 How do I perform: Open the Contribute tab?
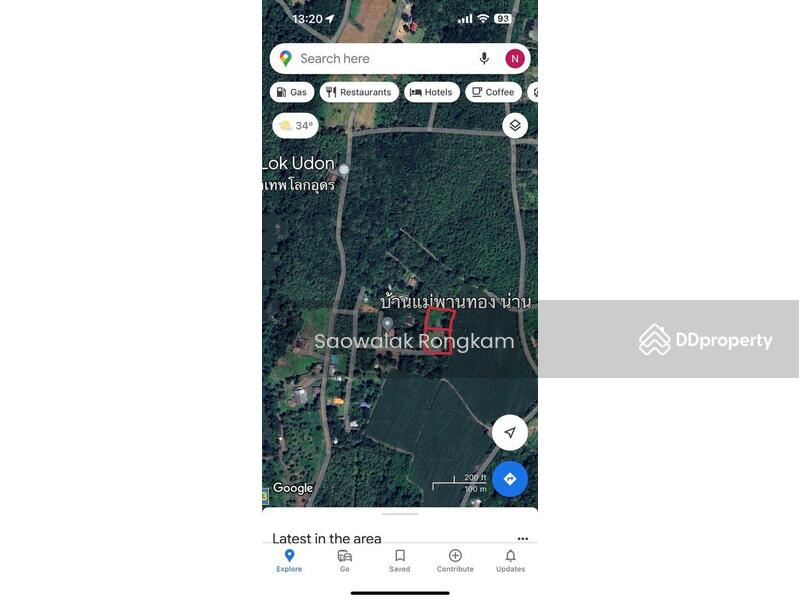(x=455, y=561)
